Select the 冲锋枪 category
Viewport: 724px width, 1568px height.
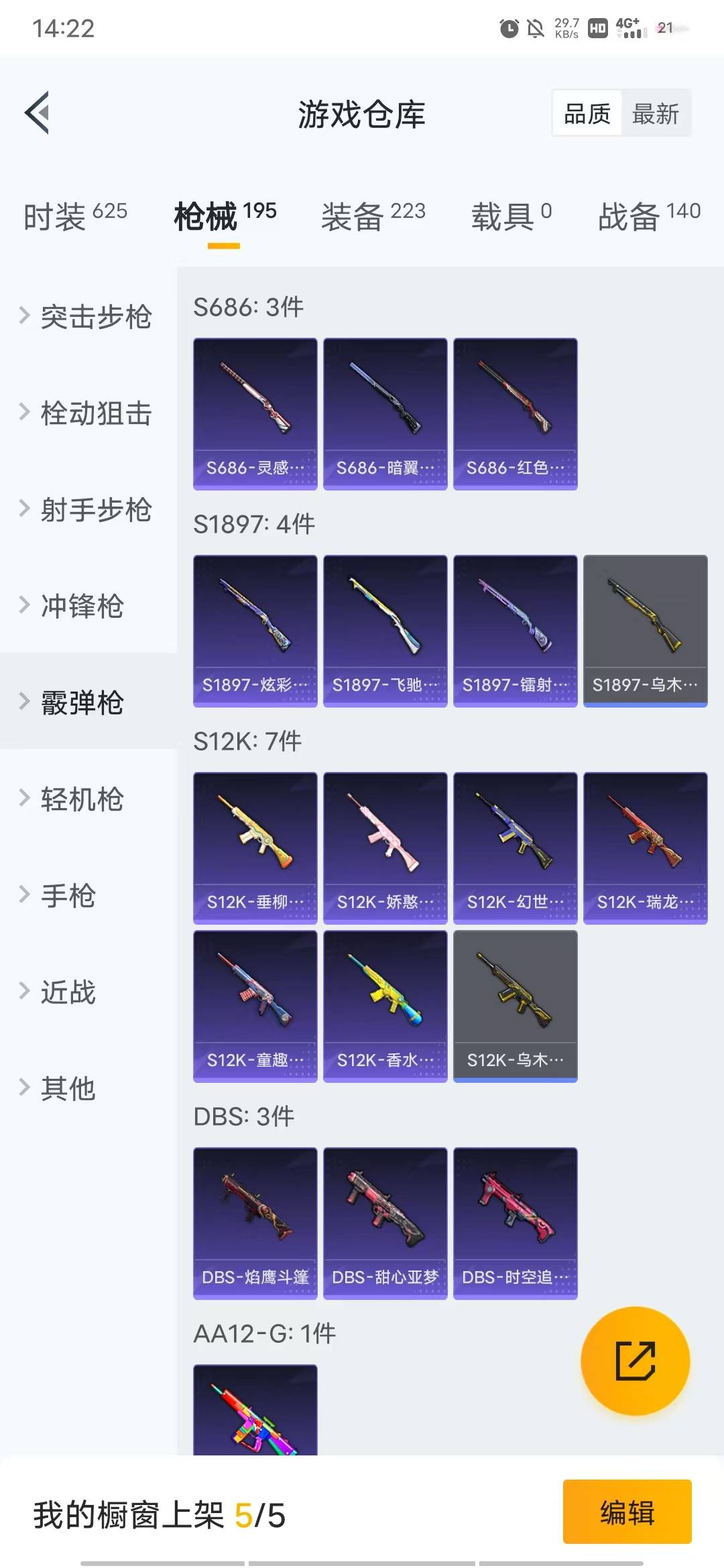click(x=82, y=606)
